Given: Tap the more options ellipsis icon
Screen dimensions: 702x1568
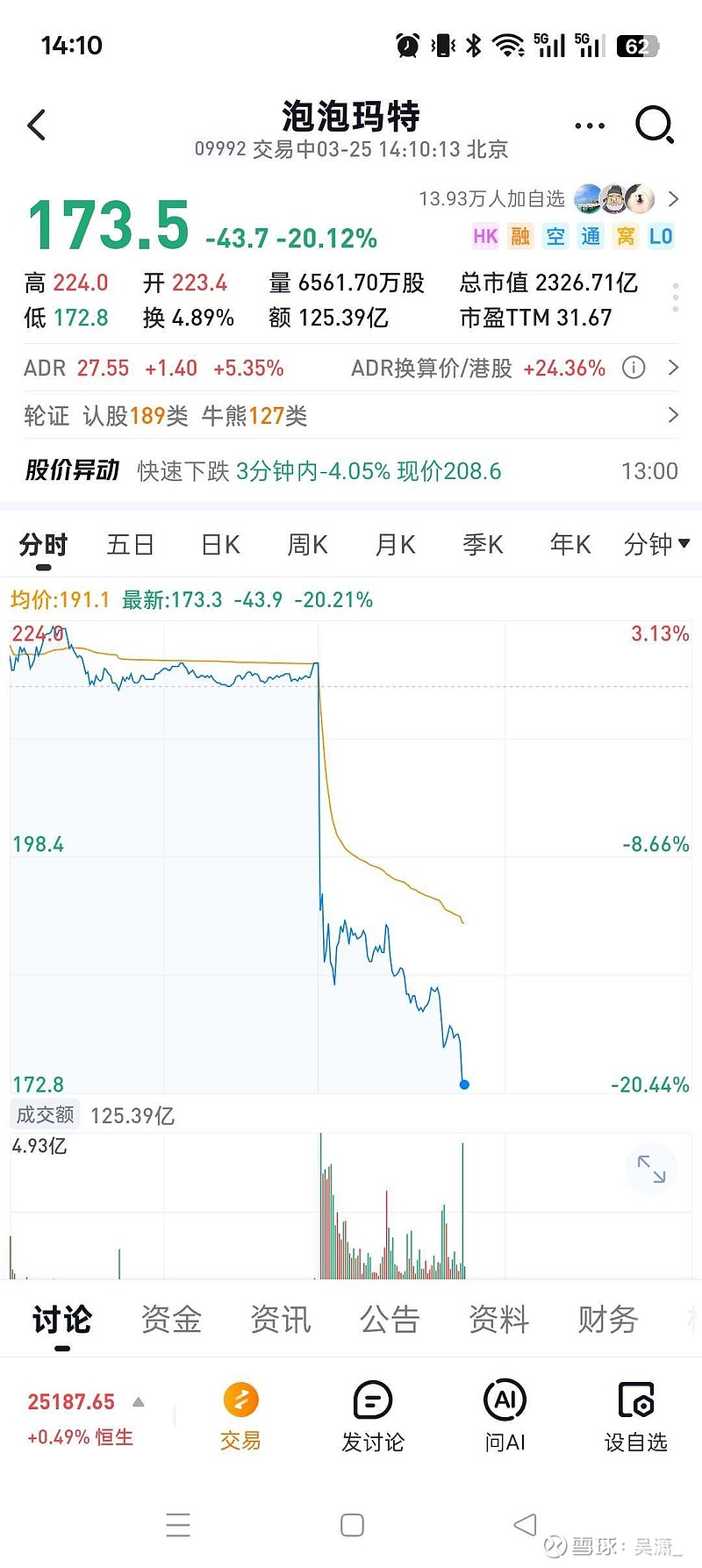Looking at the screenshot, I should coord(589,125).
